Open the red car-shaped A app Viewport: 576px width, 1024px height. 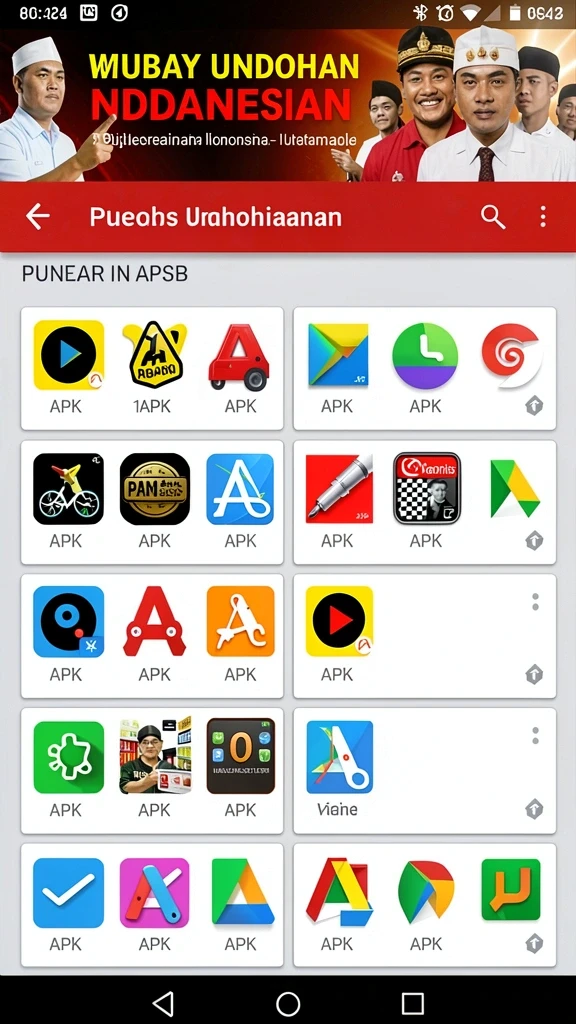pos(240,357)
